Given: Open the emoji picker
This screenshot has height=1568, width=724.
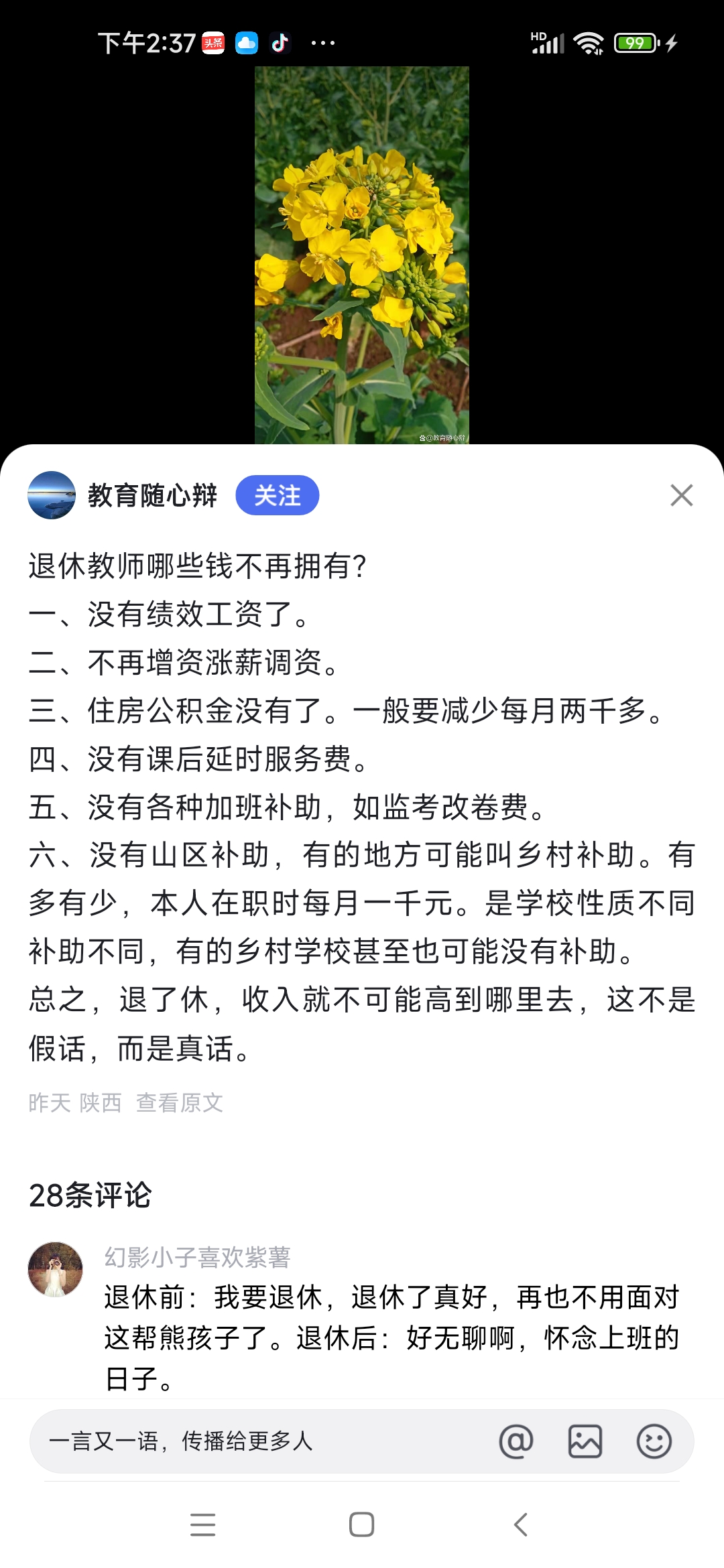Looking at the screenshot, I should pyautogui.click(x=654, y=1441).
